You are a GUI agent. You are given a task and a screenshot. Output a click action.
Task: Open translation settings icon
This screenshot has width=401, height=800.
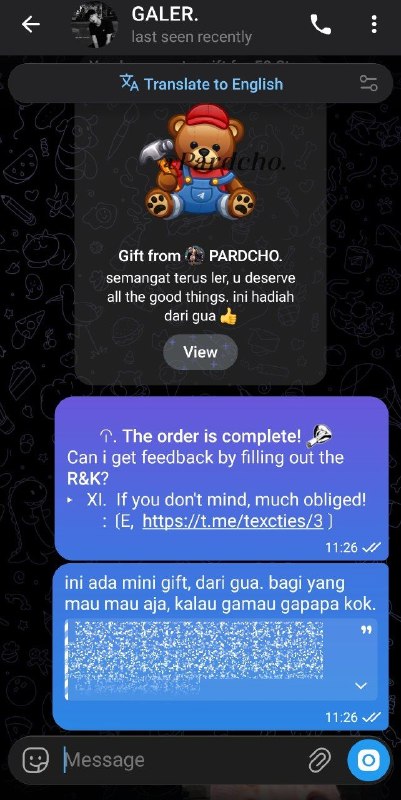368,83
